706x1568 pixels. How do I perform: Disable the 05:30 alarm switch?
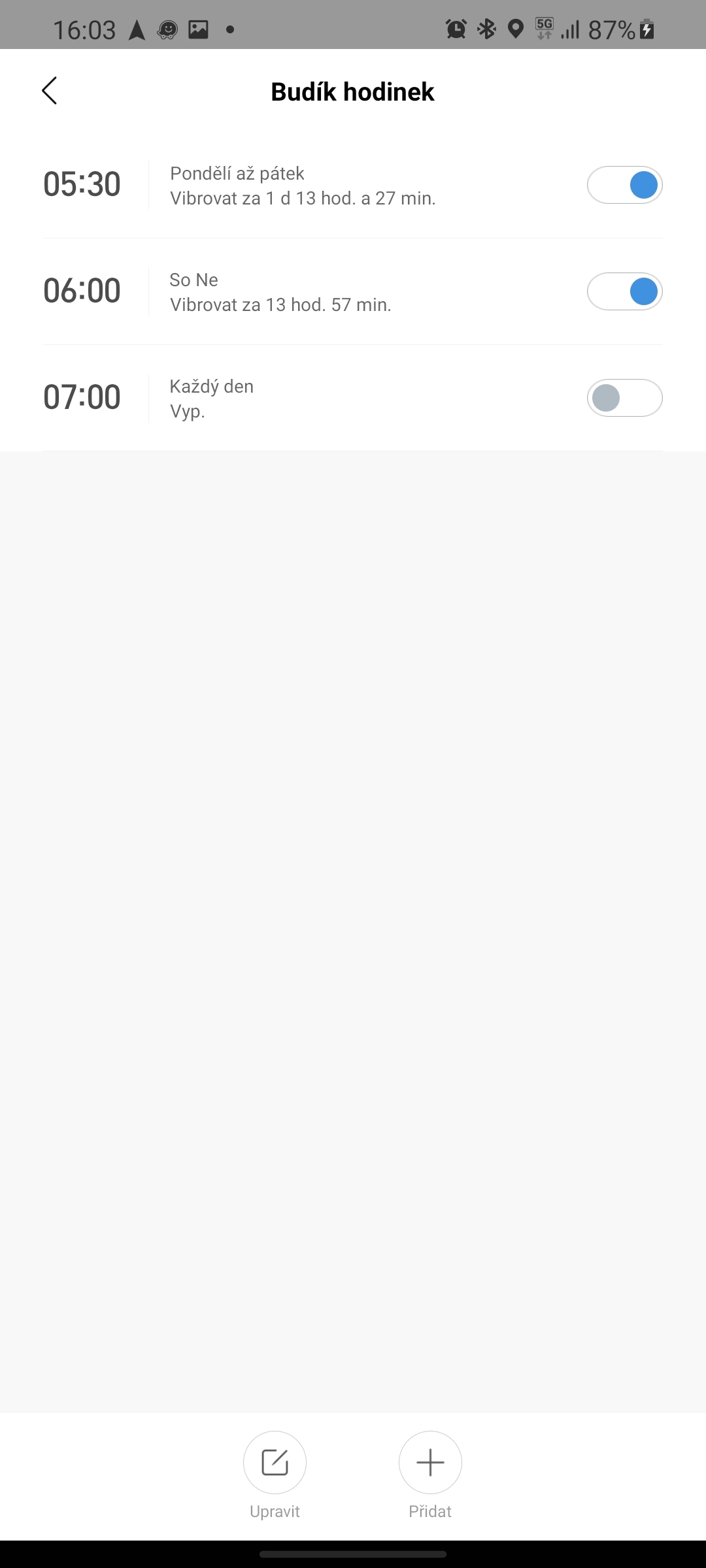624,185
